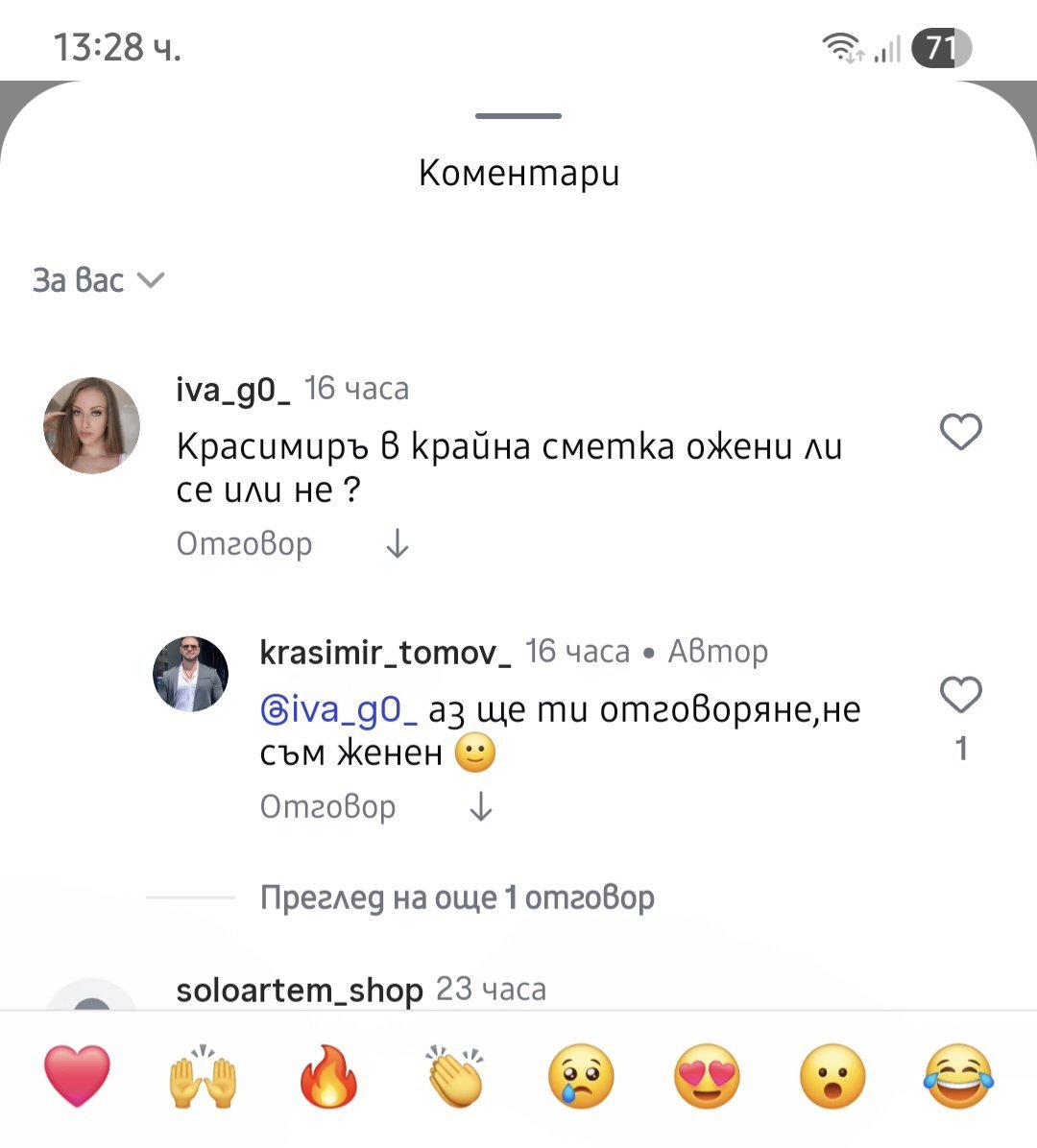React with the crying face emoji
The image size is (1037, 1148).
point(581,1076)
